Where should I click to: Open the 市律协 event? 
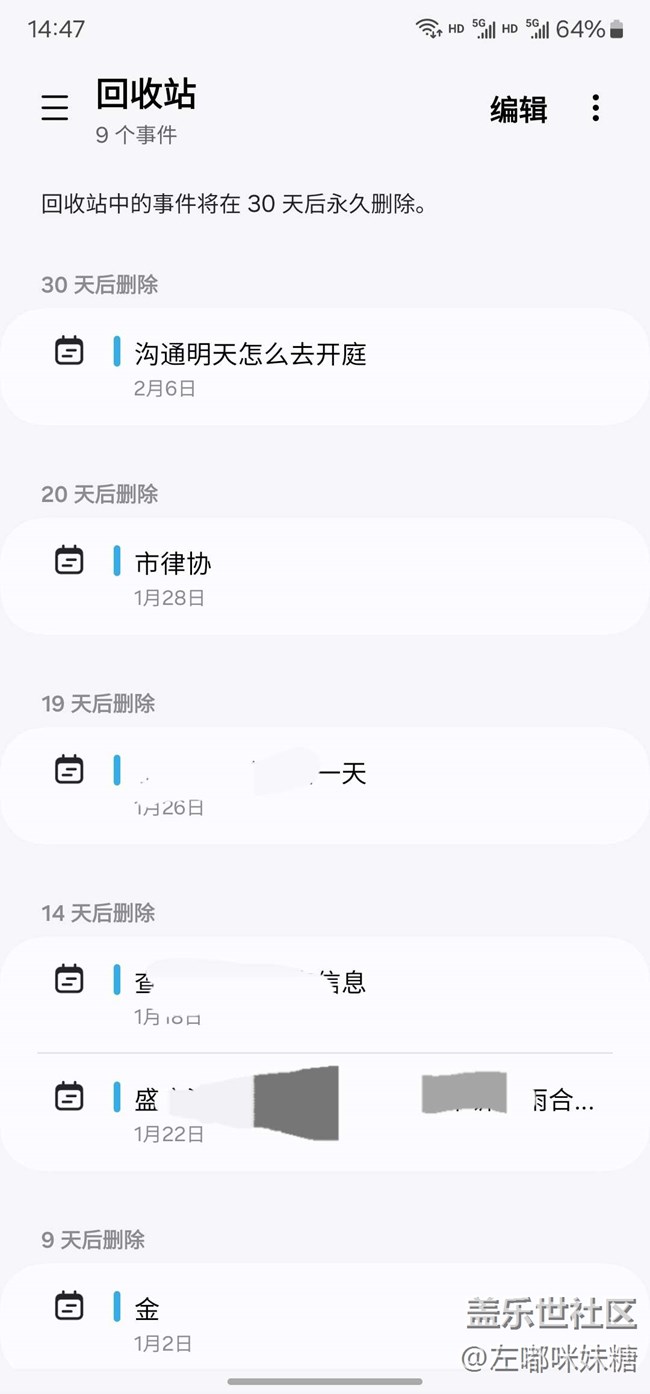(x=324, y=576)
